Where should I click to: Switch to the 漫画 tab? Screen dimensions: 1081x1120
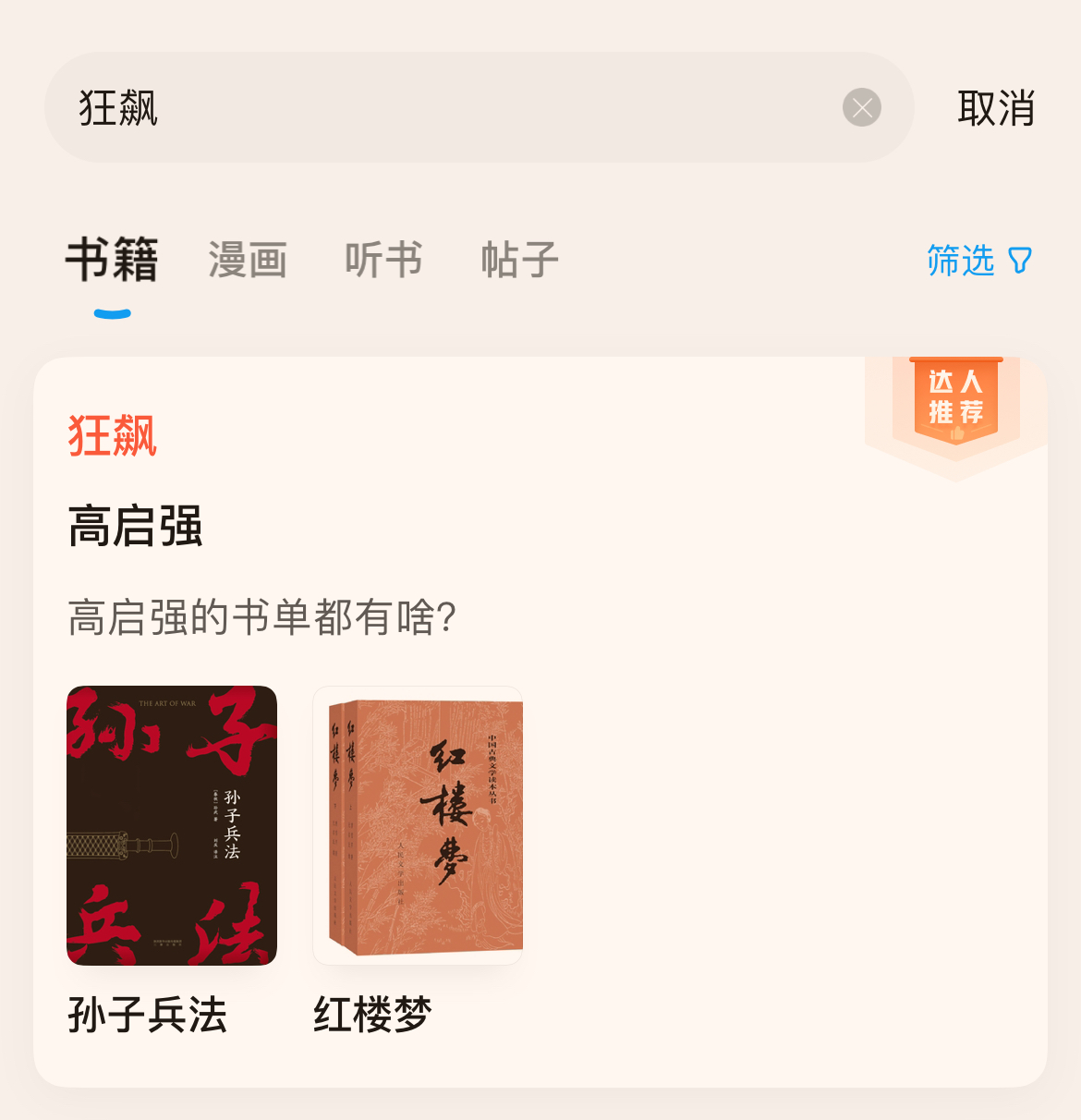pos(248,260)
